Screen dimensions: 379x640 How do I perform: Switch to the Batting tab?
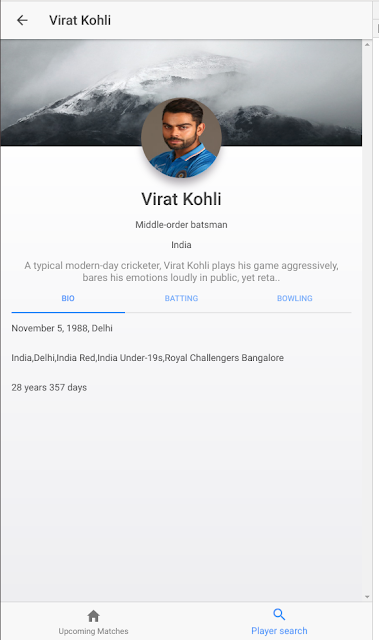[x=181, y=298]
